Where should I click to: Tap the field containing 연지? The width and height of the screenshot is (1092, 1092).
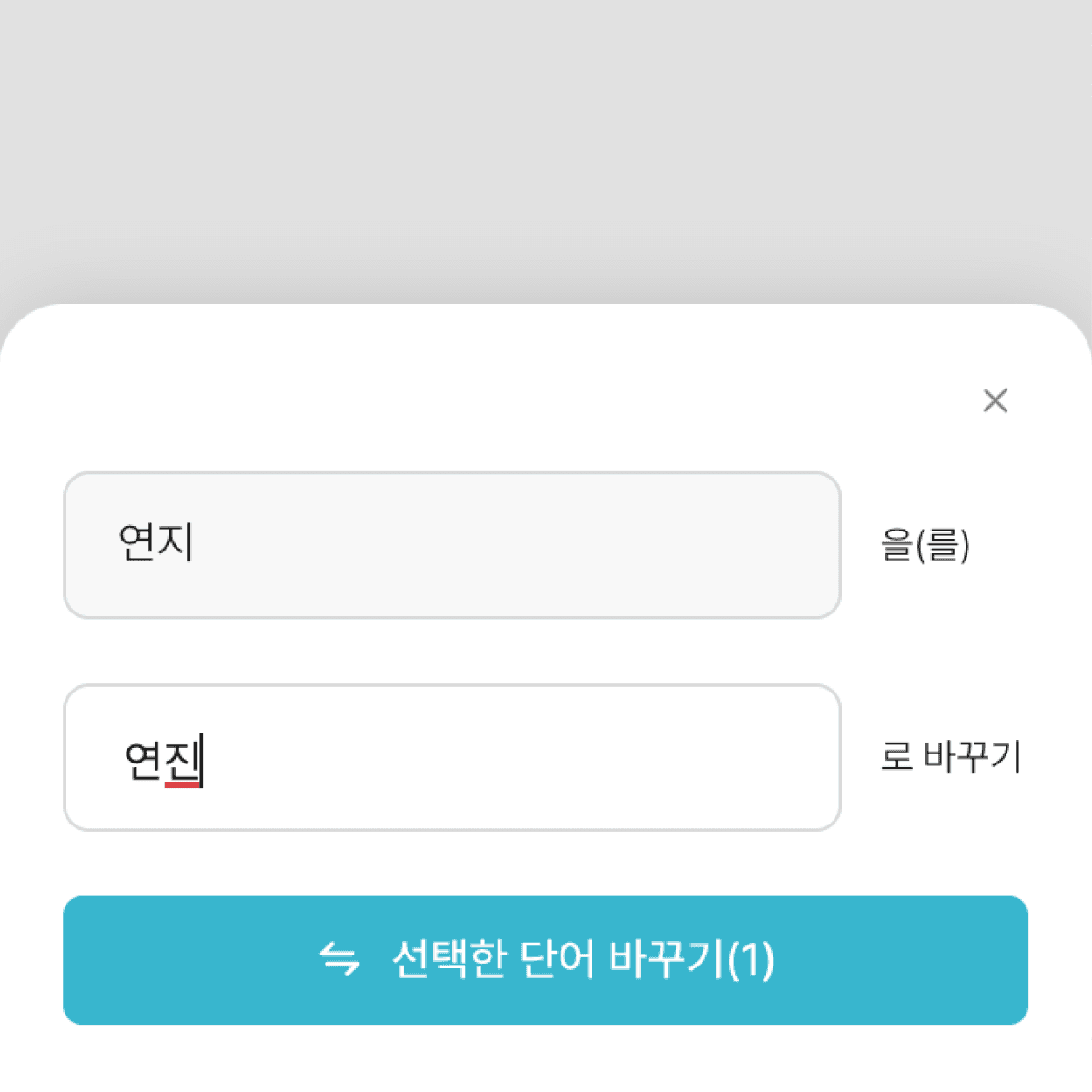(451, 545)
